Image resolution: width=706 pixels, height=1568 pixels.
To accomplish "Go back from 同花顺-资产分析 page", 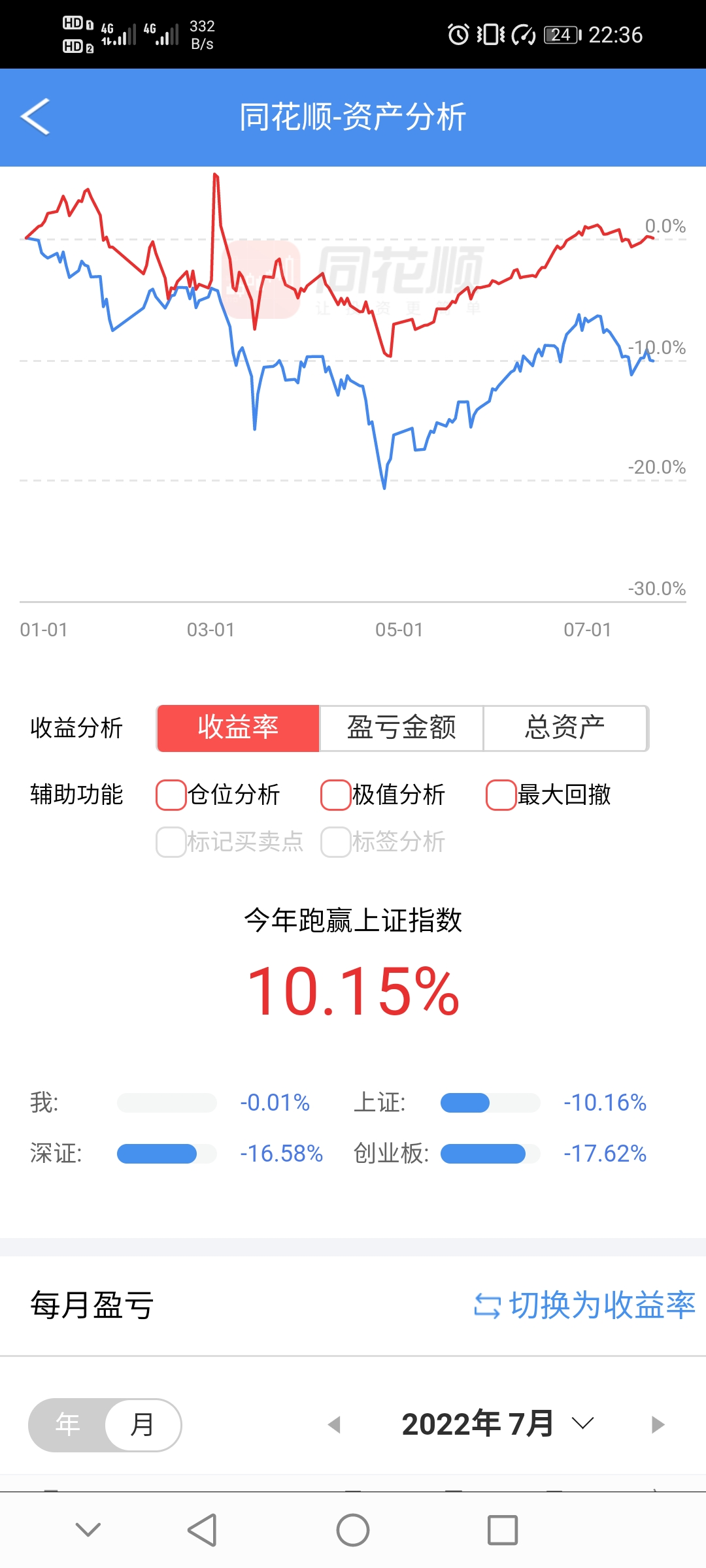I will click(36, 117).
